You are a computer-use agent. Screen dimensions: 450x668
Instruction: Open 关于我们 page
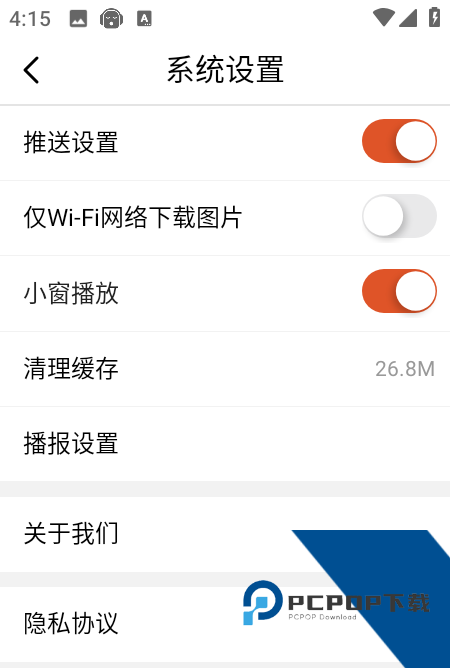[225, 534]
